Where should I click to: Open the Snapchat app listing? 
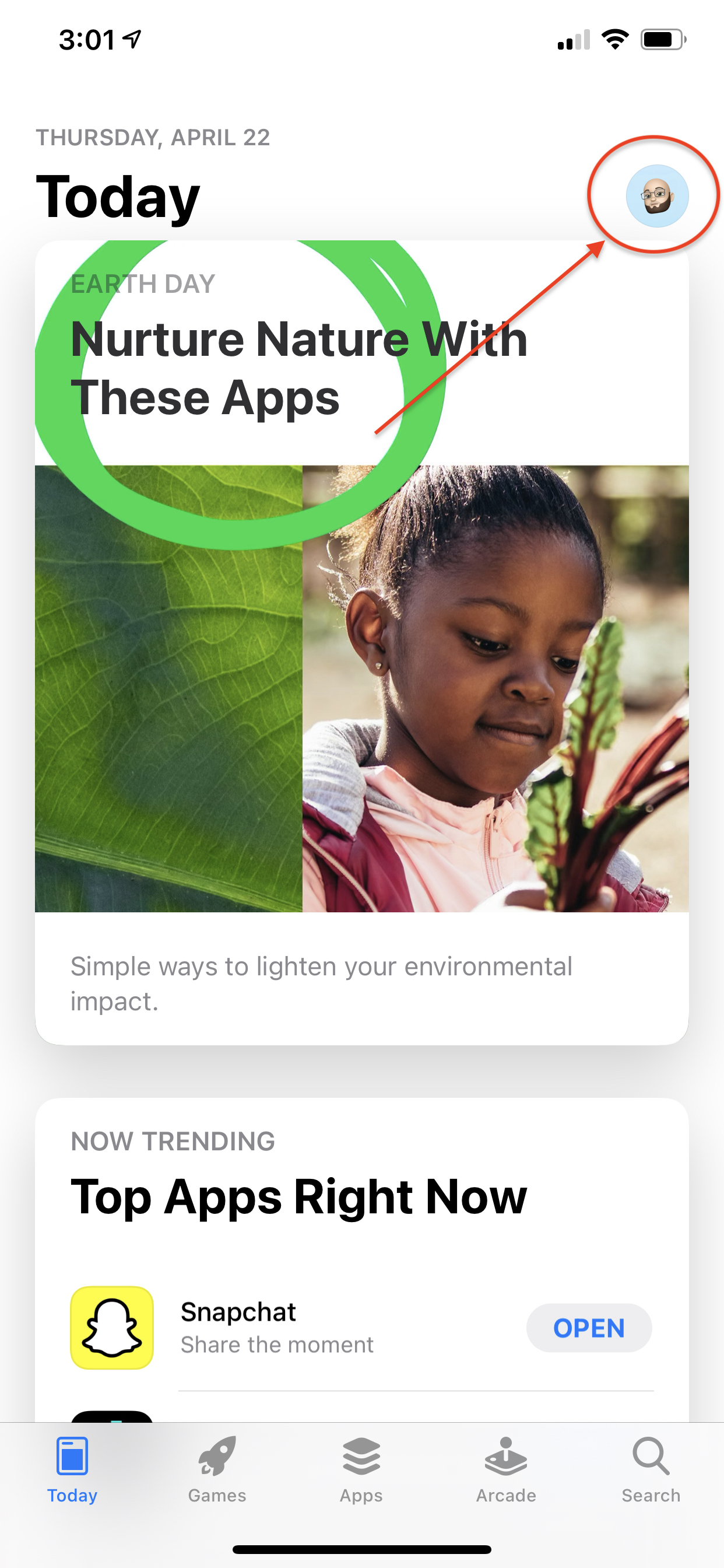277,1328
